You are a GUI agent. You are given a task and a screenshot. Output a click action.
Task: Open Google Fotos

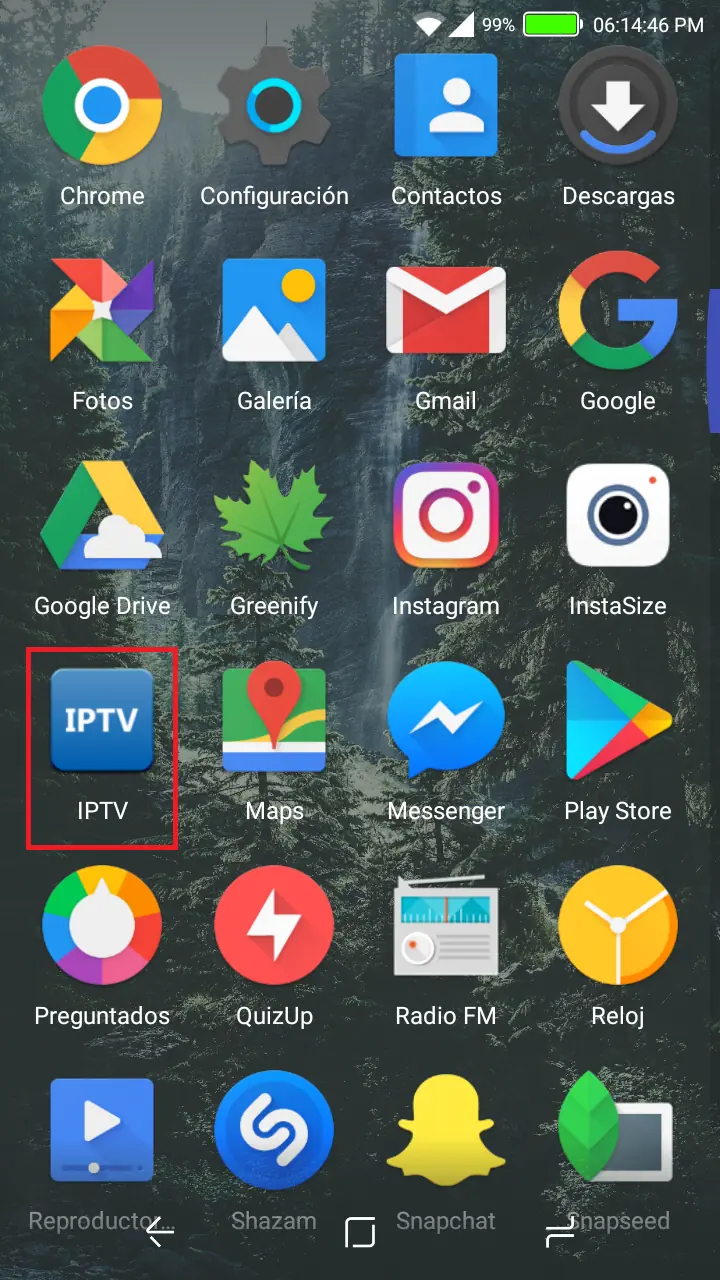101,310
